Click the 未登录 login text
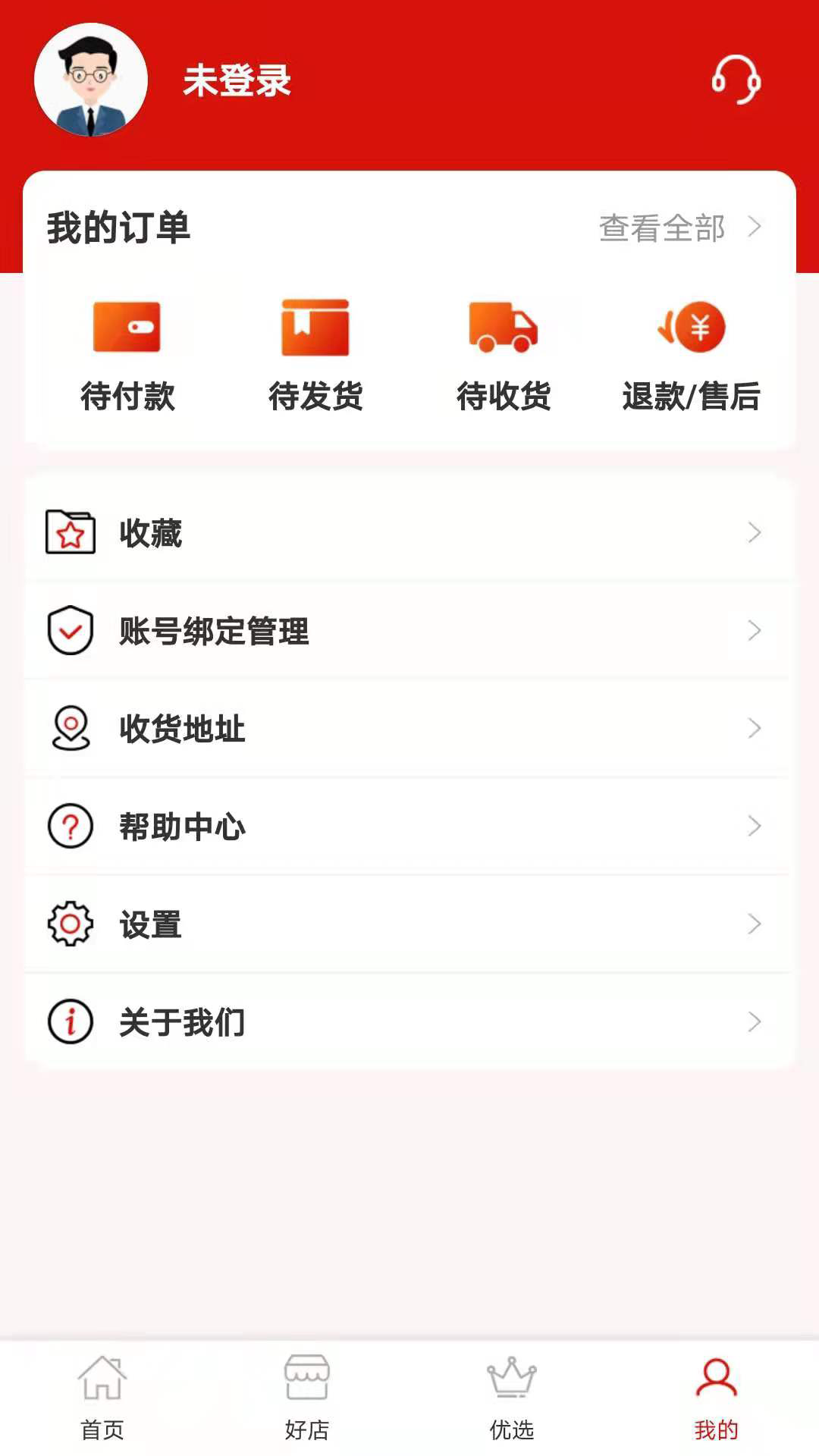Image resolution: width=819 pixels, height=1456 pixels. [236, 84]
